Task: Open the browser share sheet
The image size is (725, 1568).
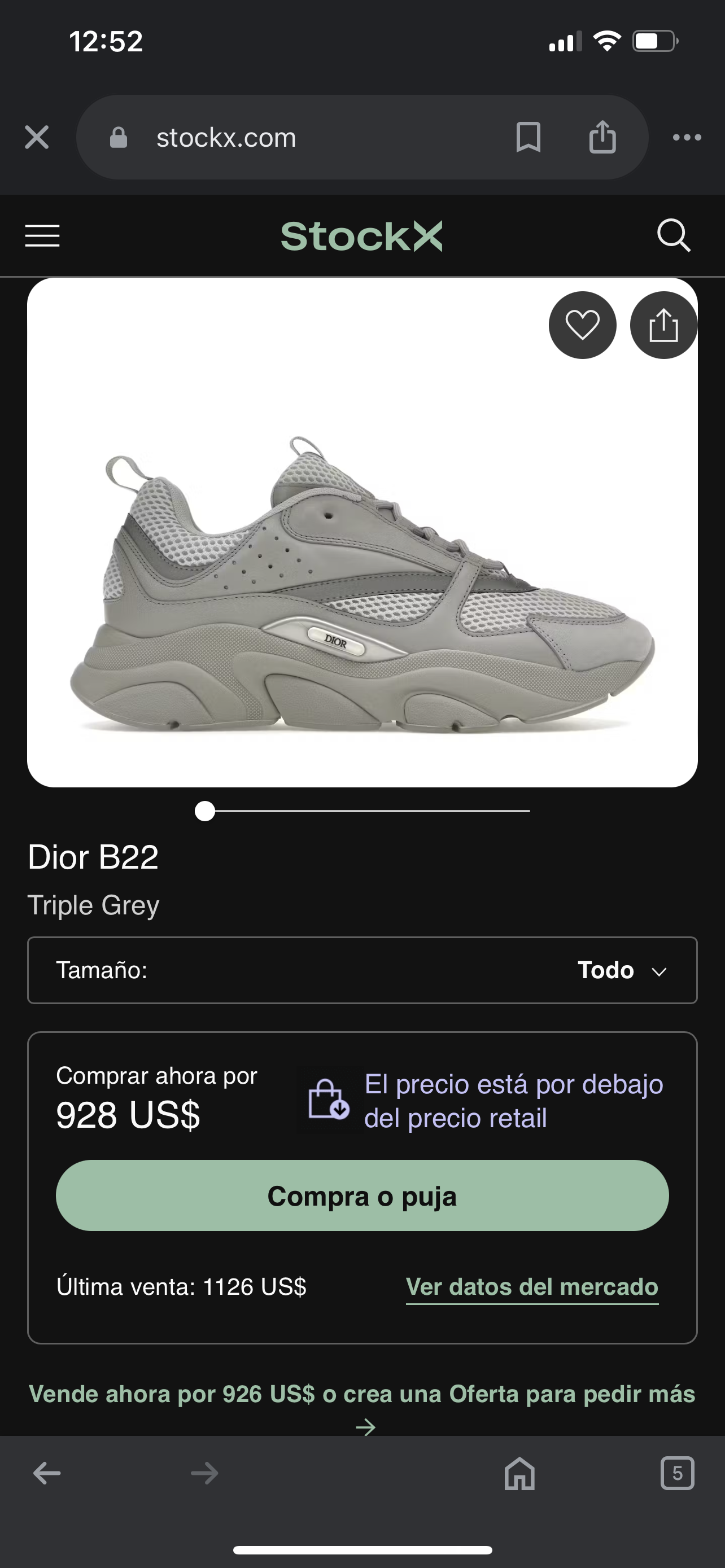Action: coord(602,138)
